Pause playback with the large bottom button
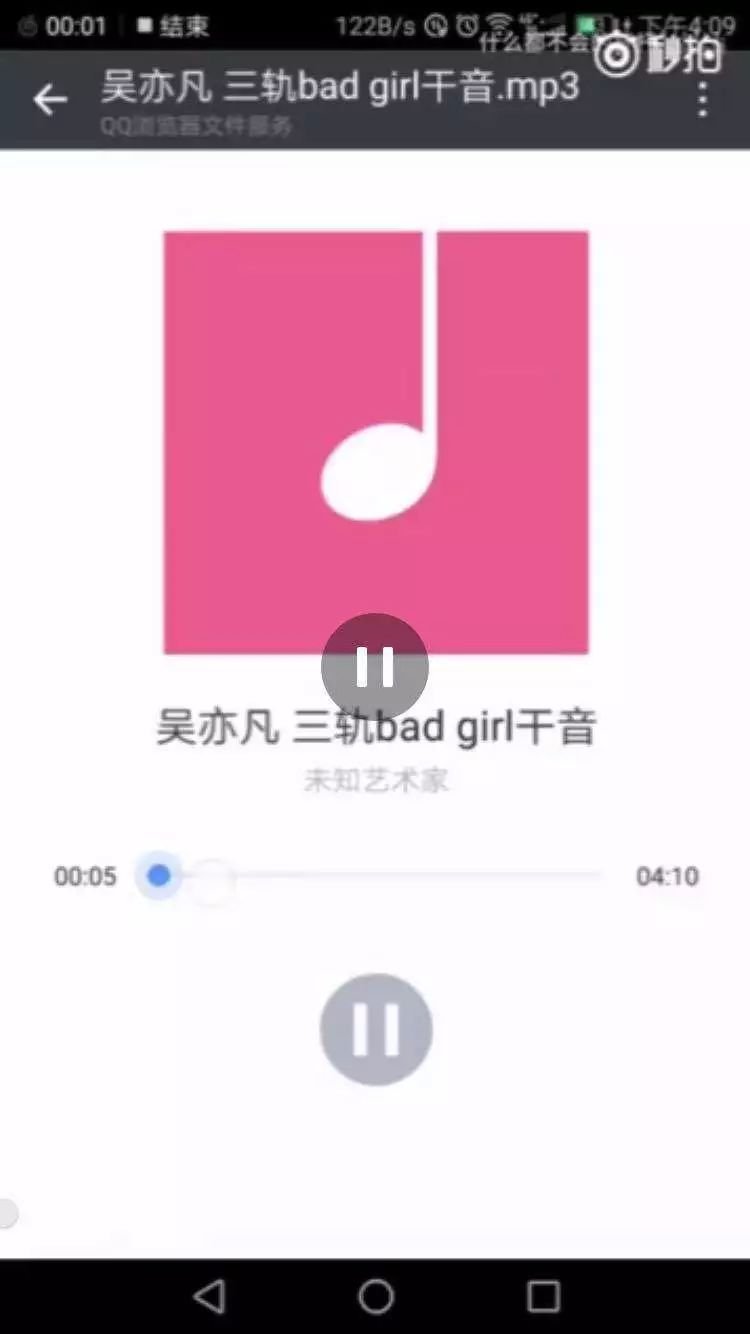 pyautogui.click(x=376, y=1029)
